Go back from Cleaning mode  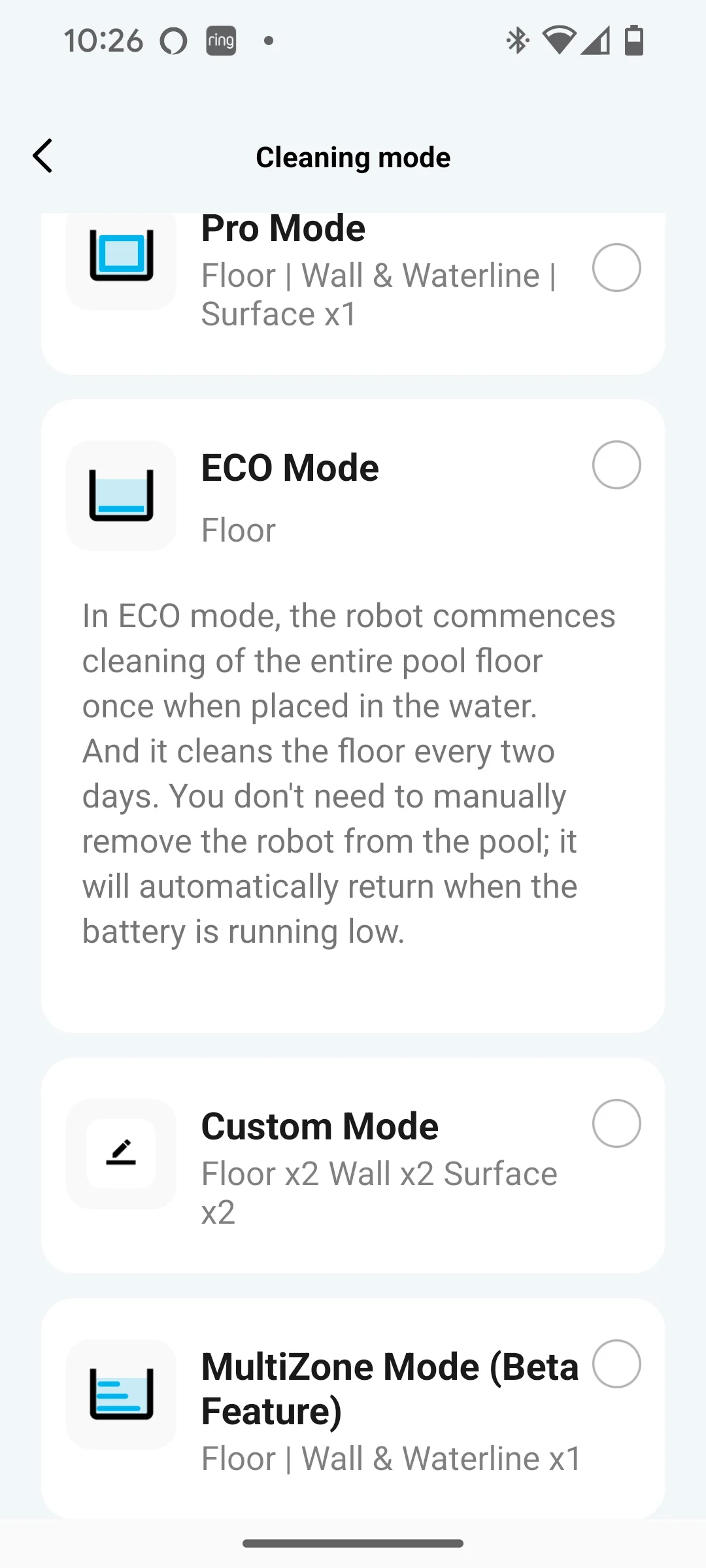42,156
